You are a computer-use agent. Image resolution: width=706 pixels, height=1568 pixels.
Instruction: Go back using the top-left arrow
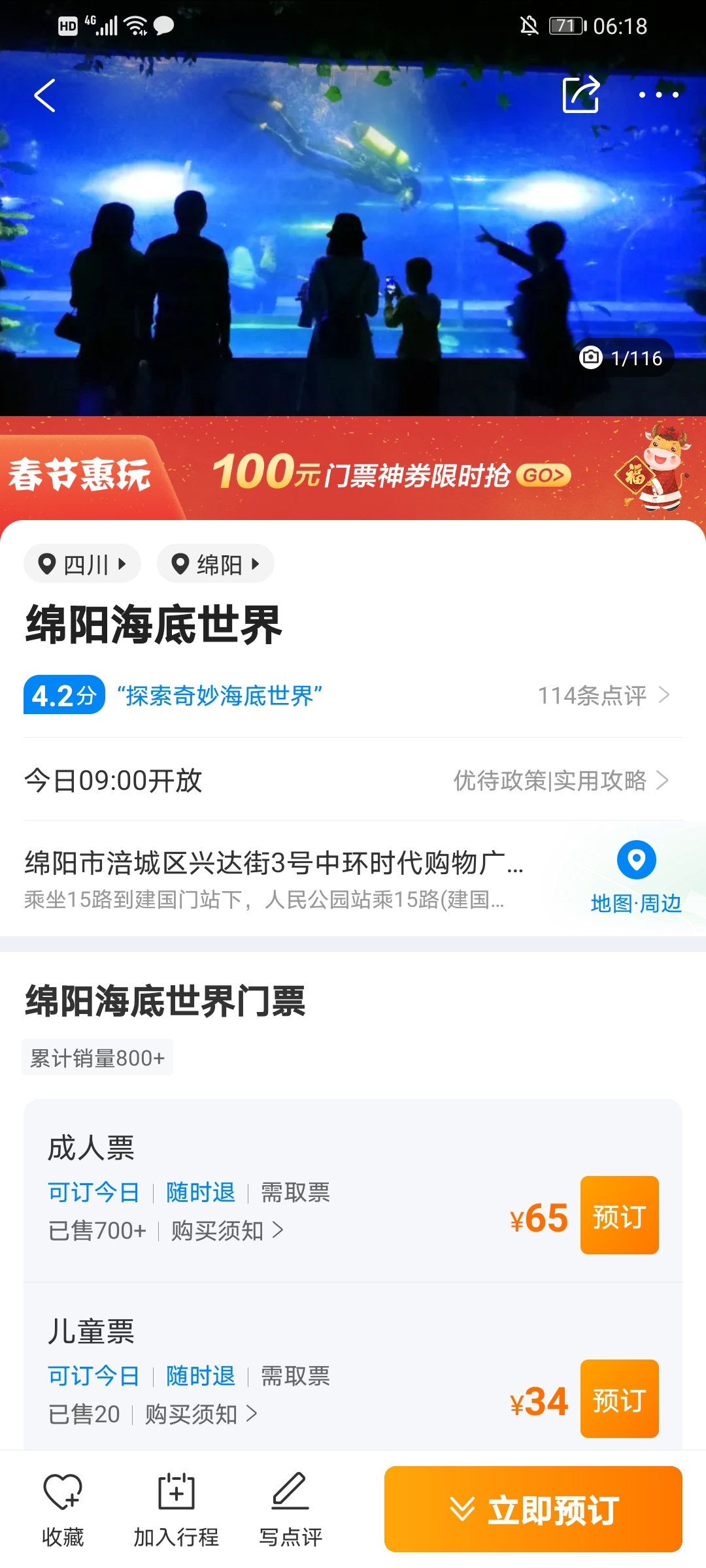click(44, 95)
